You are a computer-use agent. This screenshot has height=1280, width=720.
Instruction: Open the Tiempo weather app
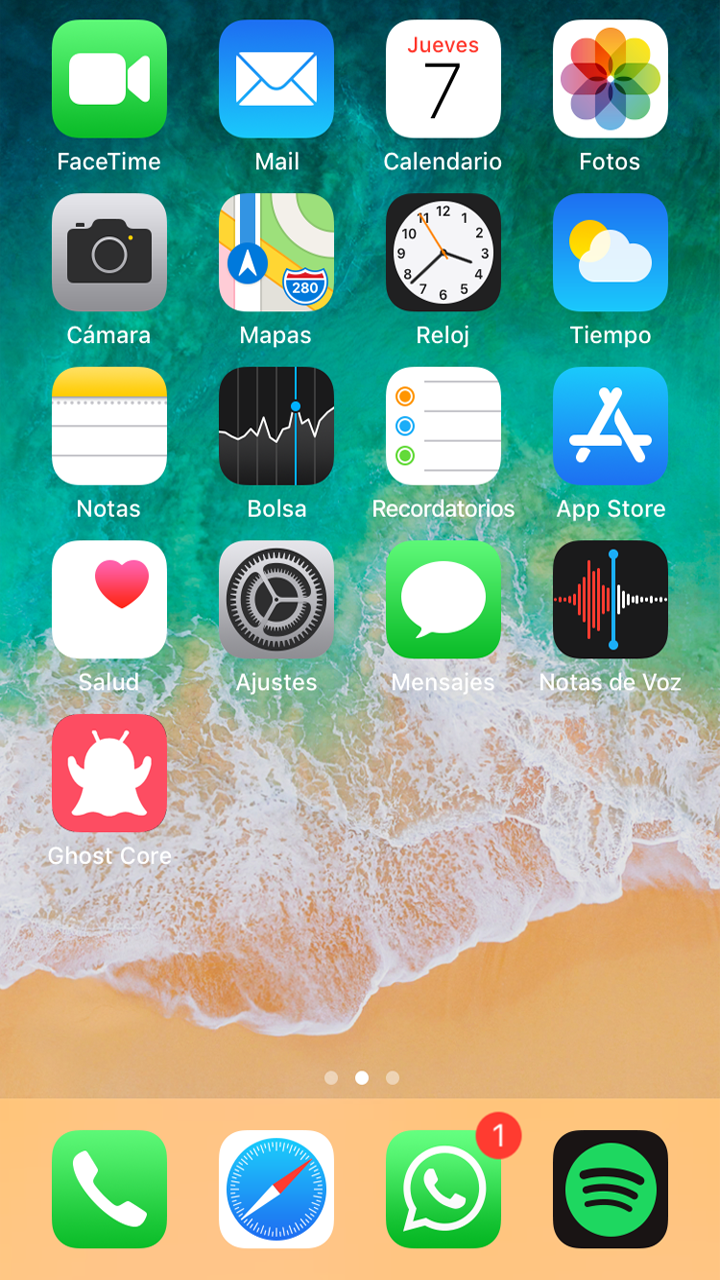coord(610,252)
